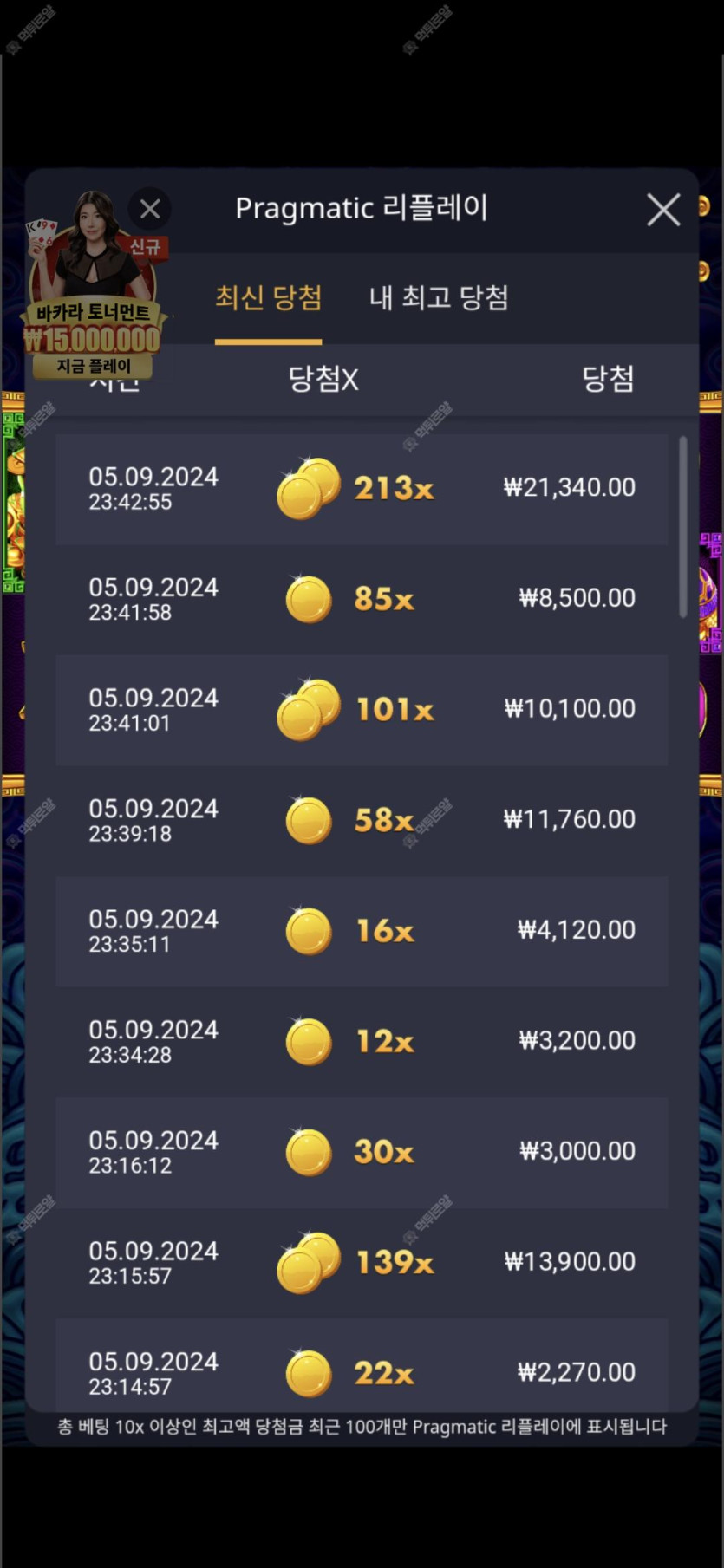
Task: Close the Pragmatic replay dialog
Action: (663, 210)
